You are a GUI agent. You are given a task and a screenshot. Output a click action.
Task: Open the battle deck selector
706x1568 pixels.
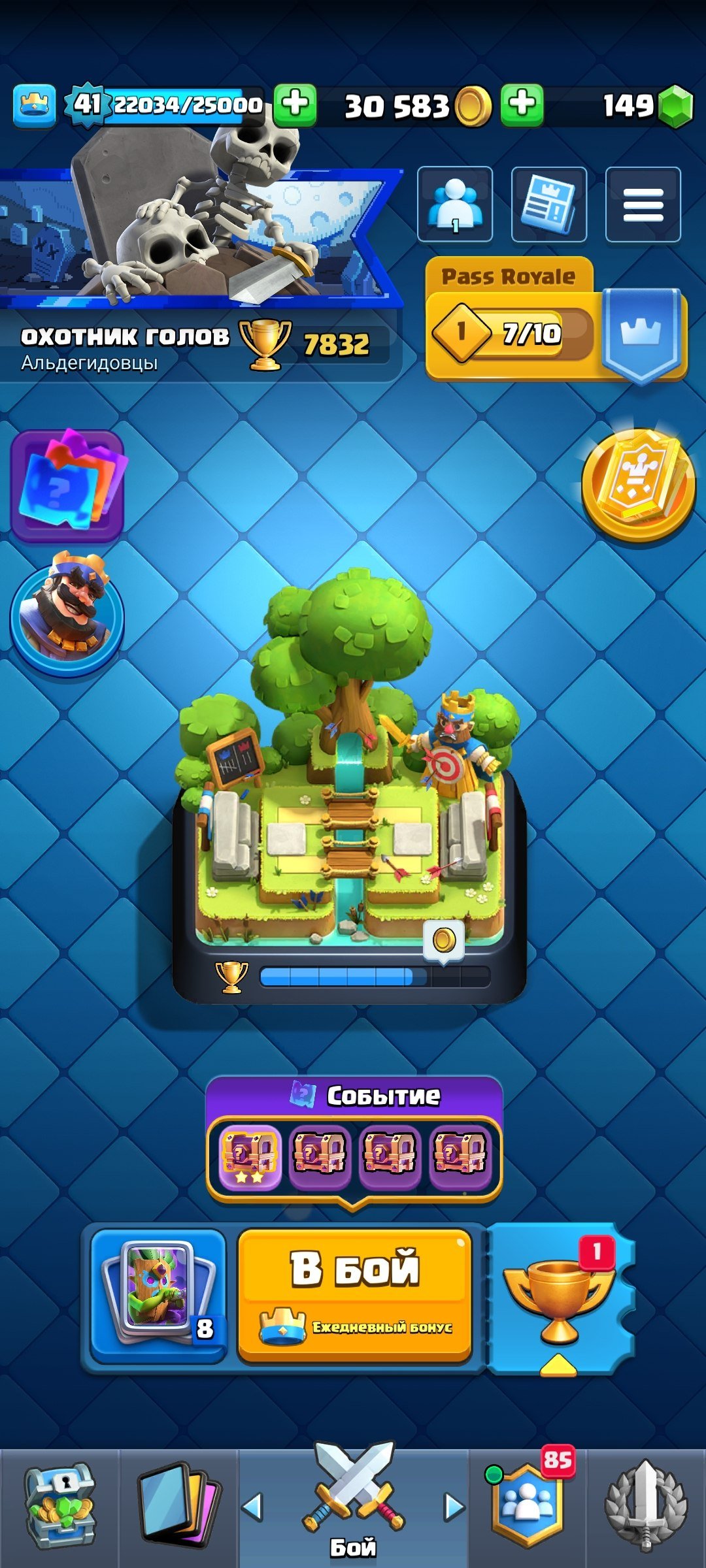pyautogui.click(x=158, y=1295)
